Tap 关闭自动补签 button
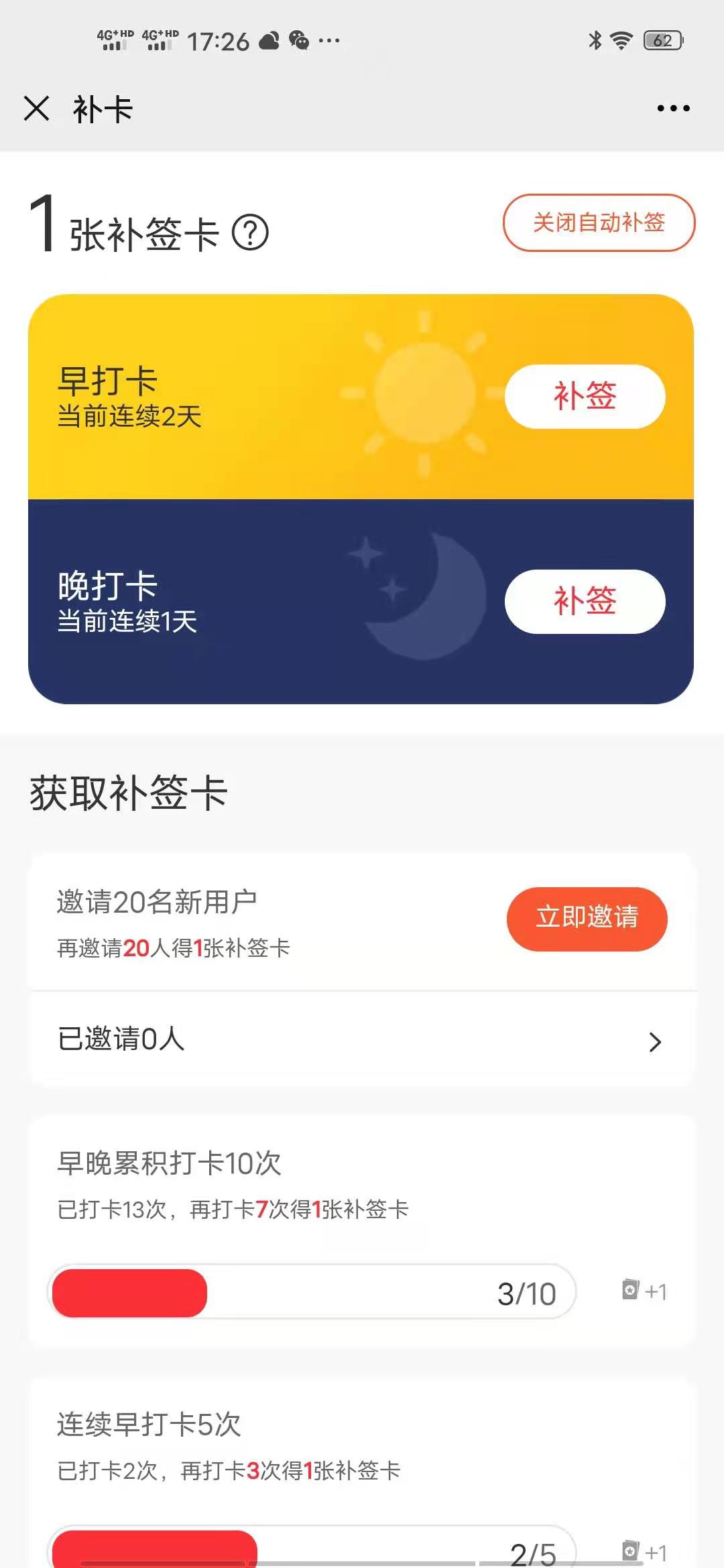Screen dimensions: 724x1568 click(x=599, y=223)
